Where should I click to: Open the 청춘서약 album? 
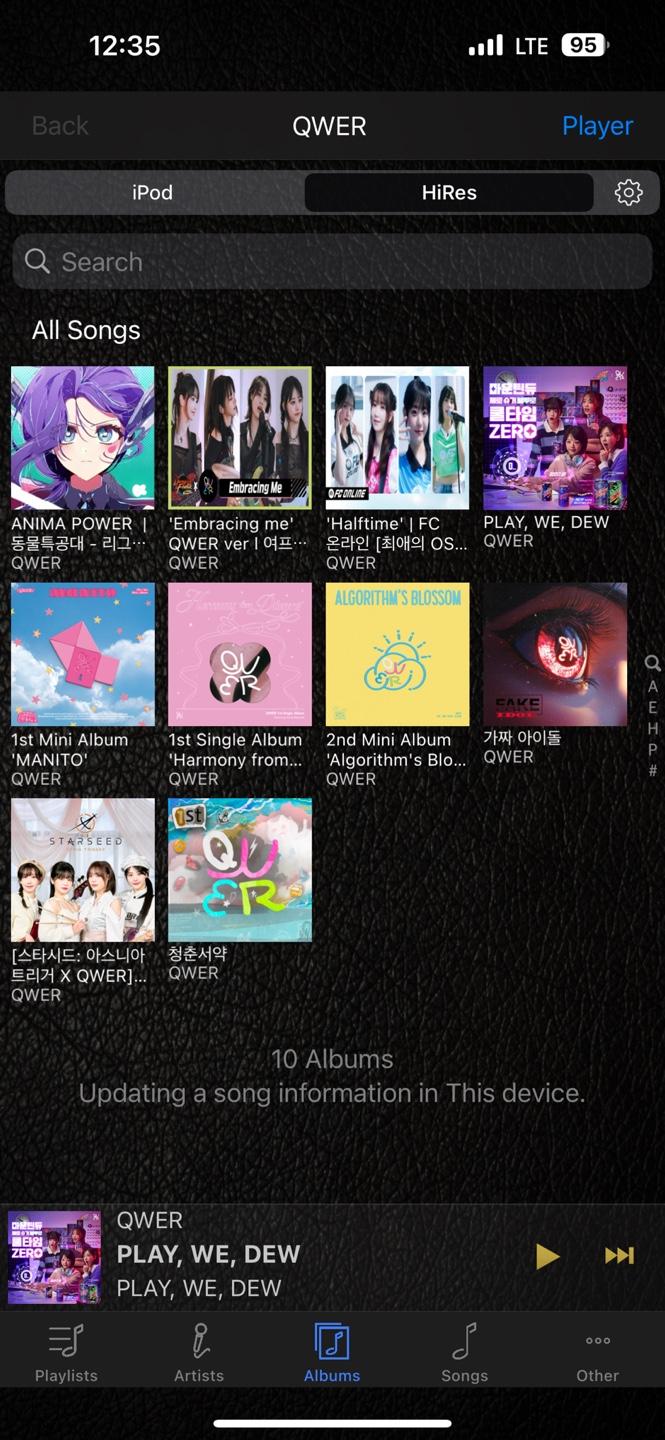[x=240, y=870]
